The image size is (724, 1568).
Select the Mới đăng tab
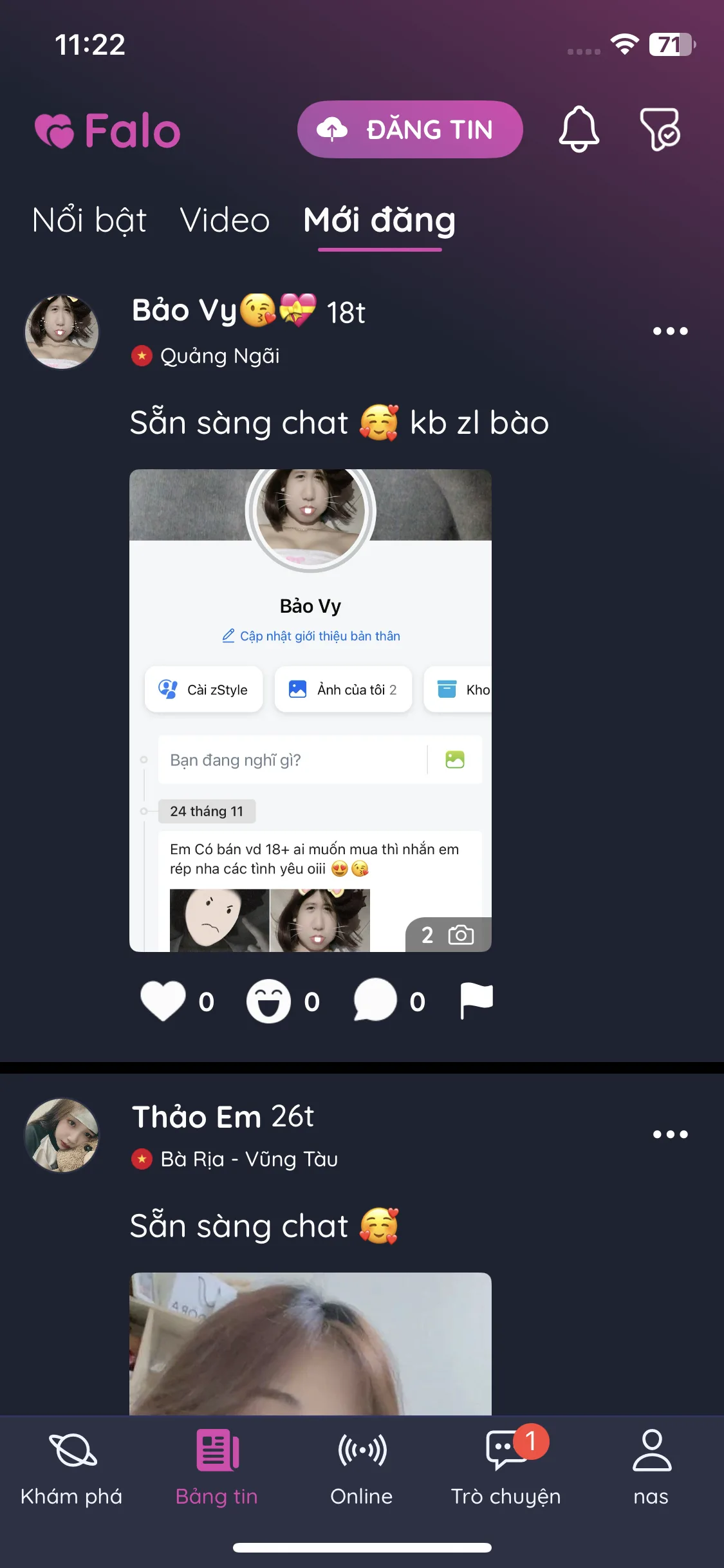pos(380,221)
